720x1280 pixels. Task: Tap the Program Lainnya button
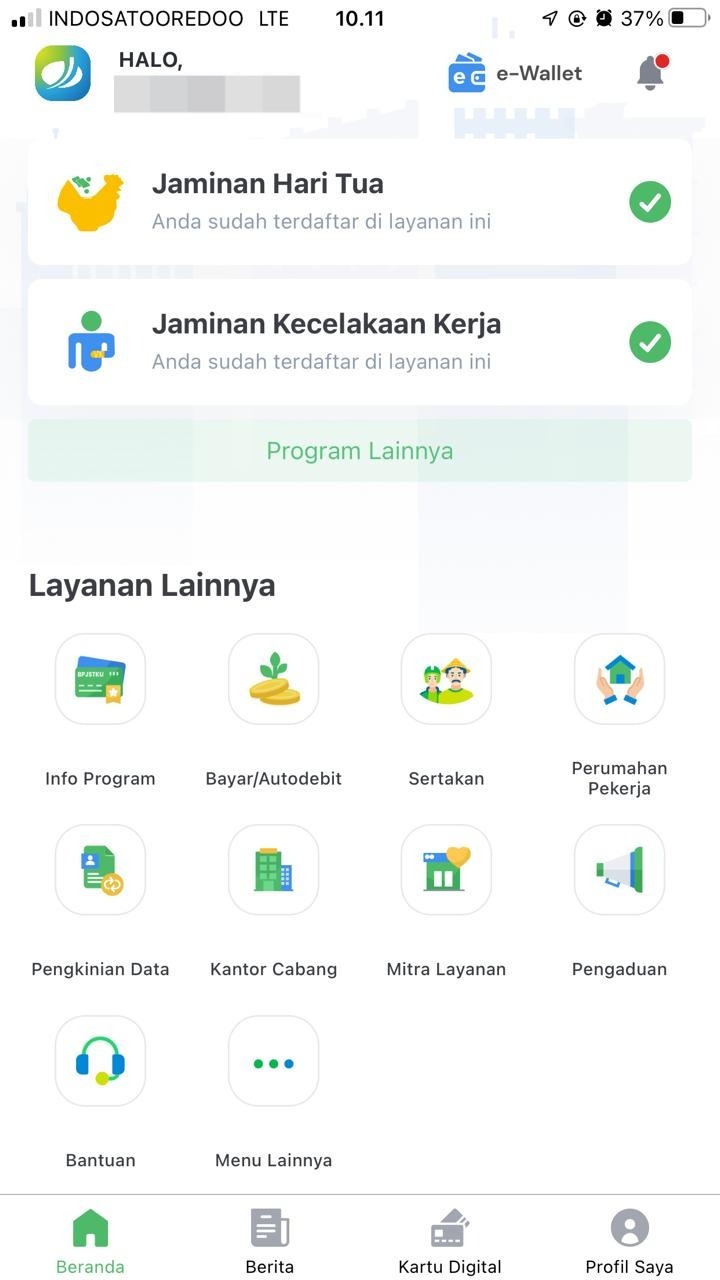[360, 451]
